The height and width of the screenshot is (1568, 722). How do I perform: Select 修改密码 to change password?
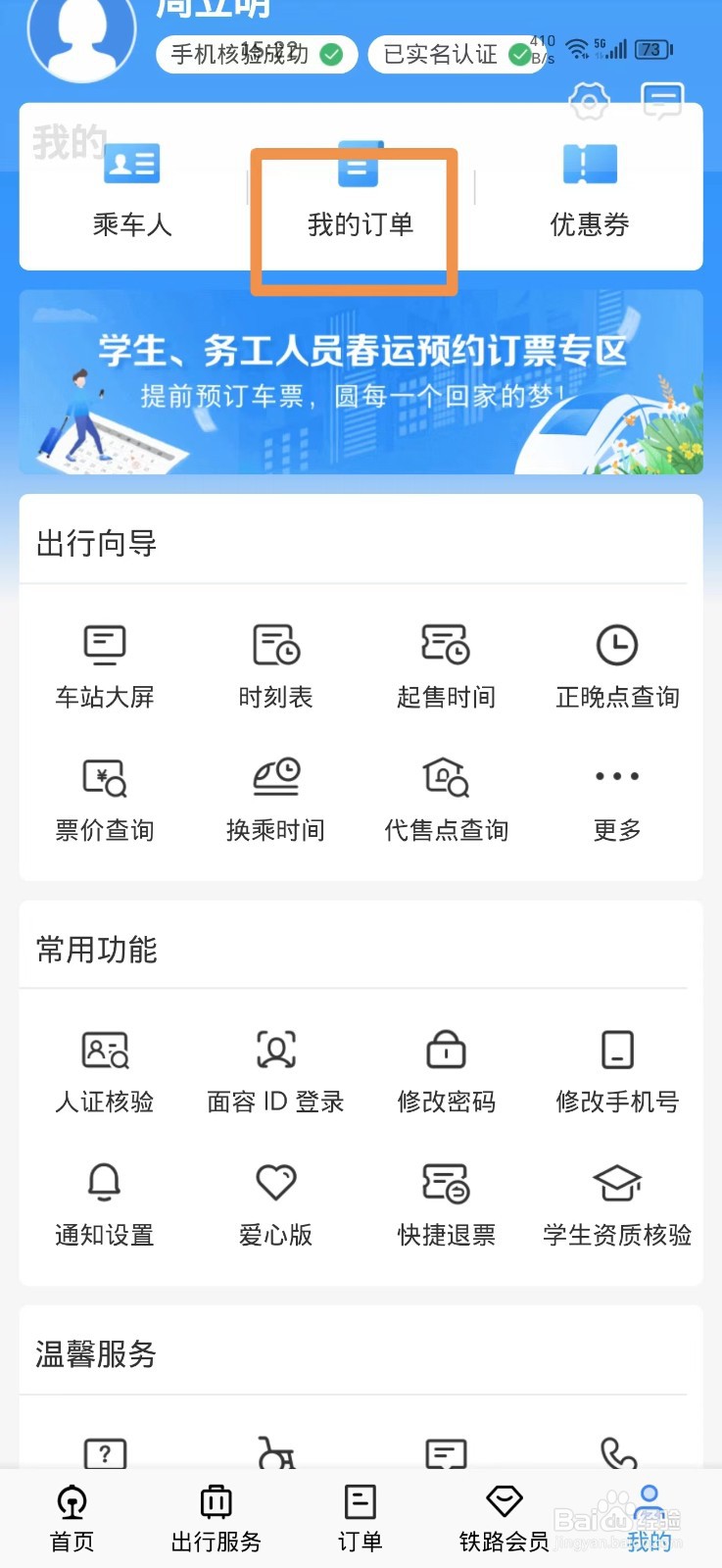(x=446, y=1071)
